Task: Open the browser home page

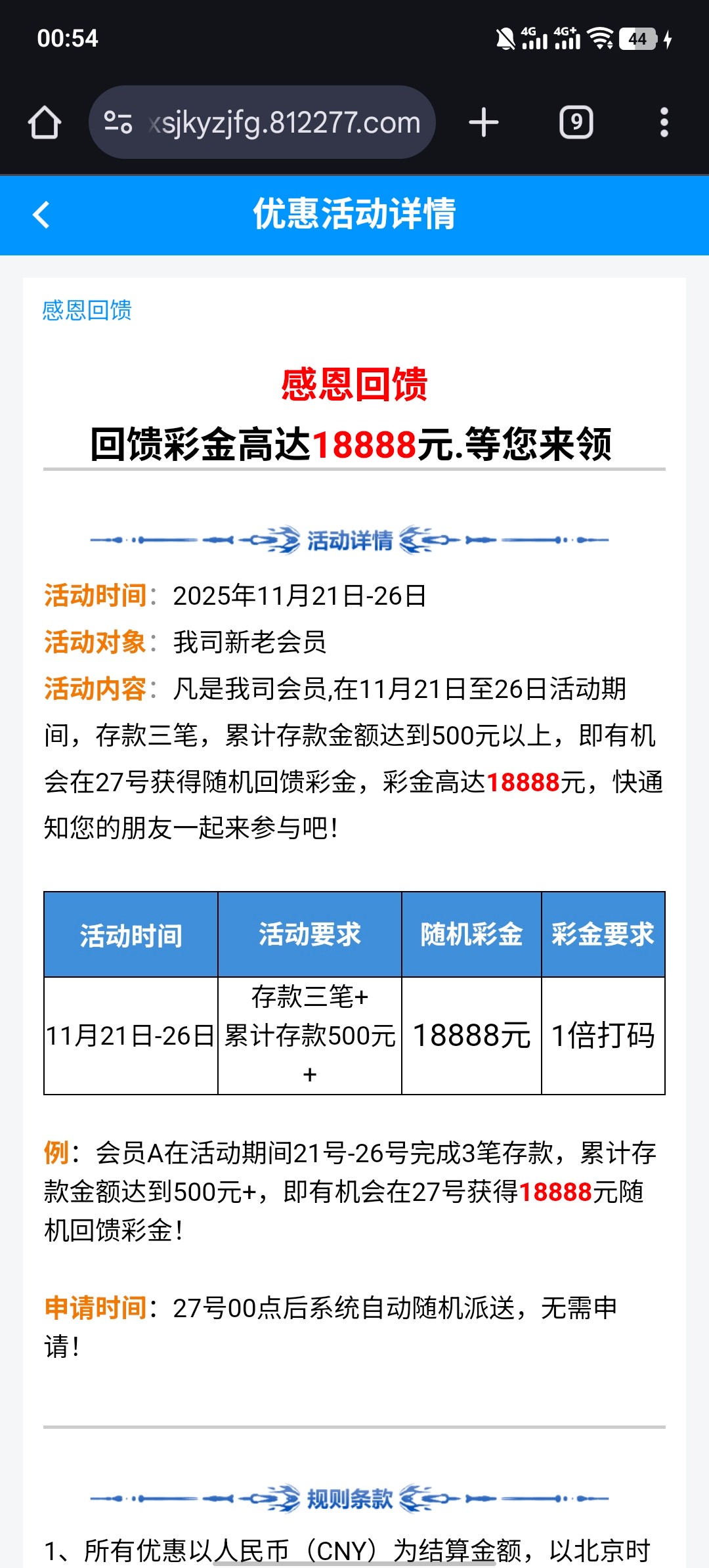Action: click(x=45, y=123)
